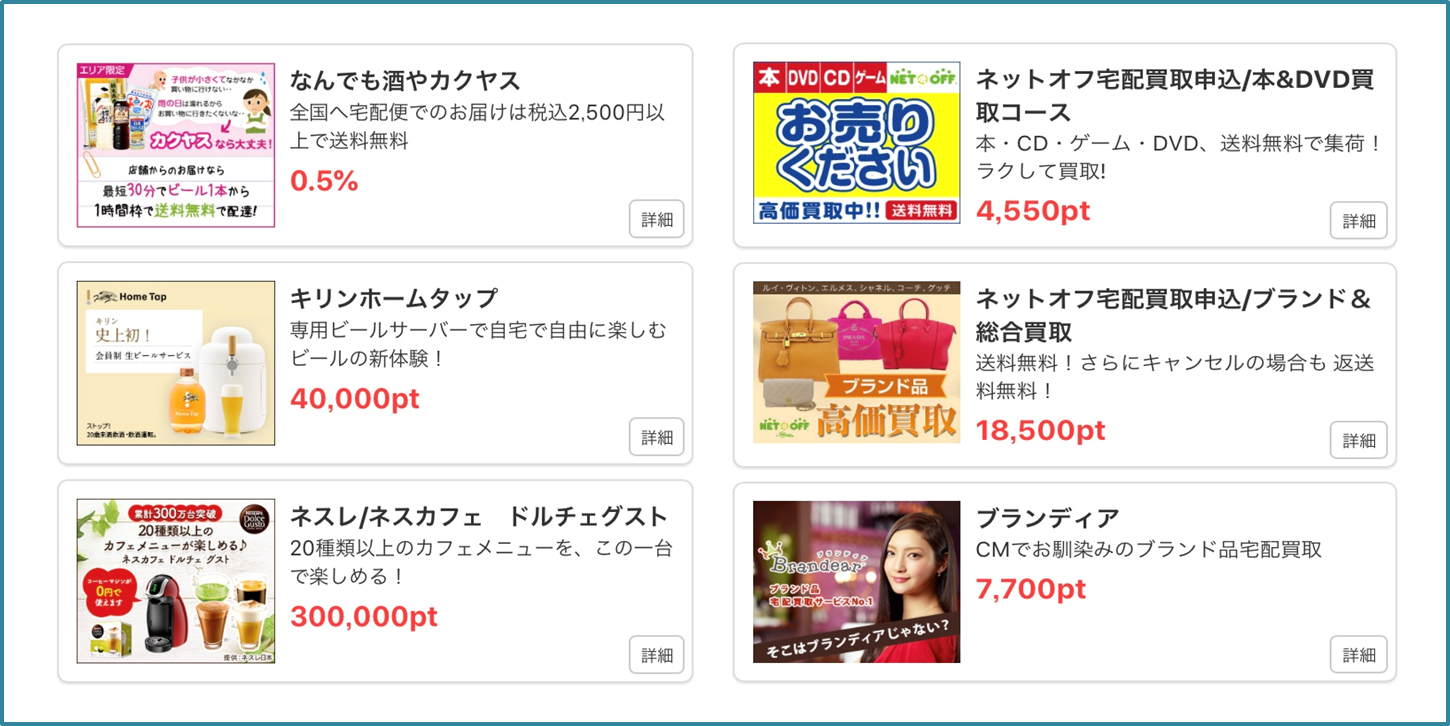
Task: Open ブランディア details button
Action: click(x=1358, y=655)
